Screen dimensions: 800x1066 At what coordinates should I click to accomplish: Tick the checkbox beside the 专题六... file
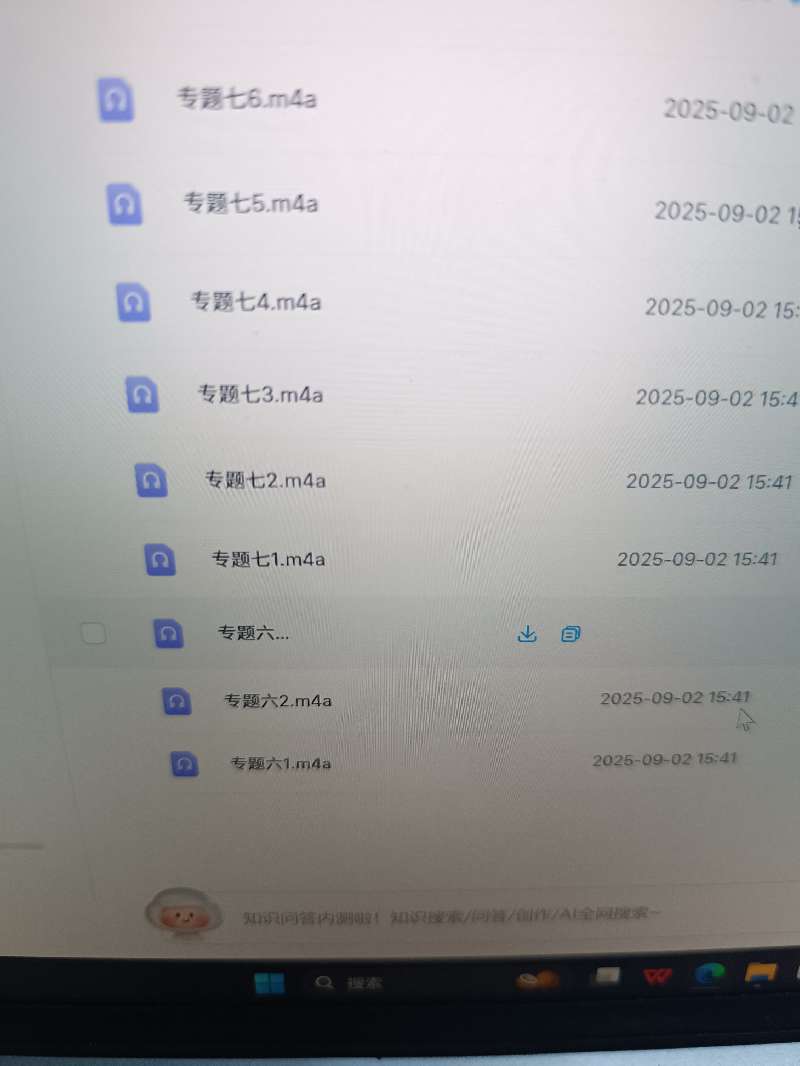tap(93, 633)
